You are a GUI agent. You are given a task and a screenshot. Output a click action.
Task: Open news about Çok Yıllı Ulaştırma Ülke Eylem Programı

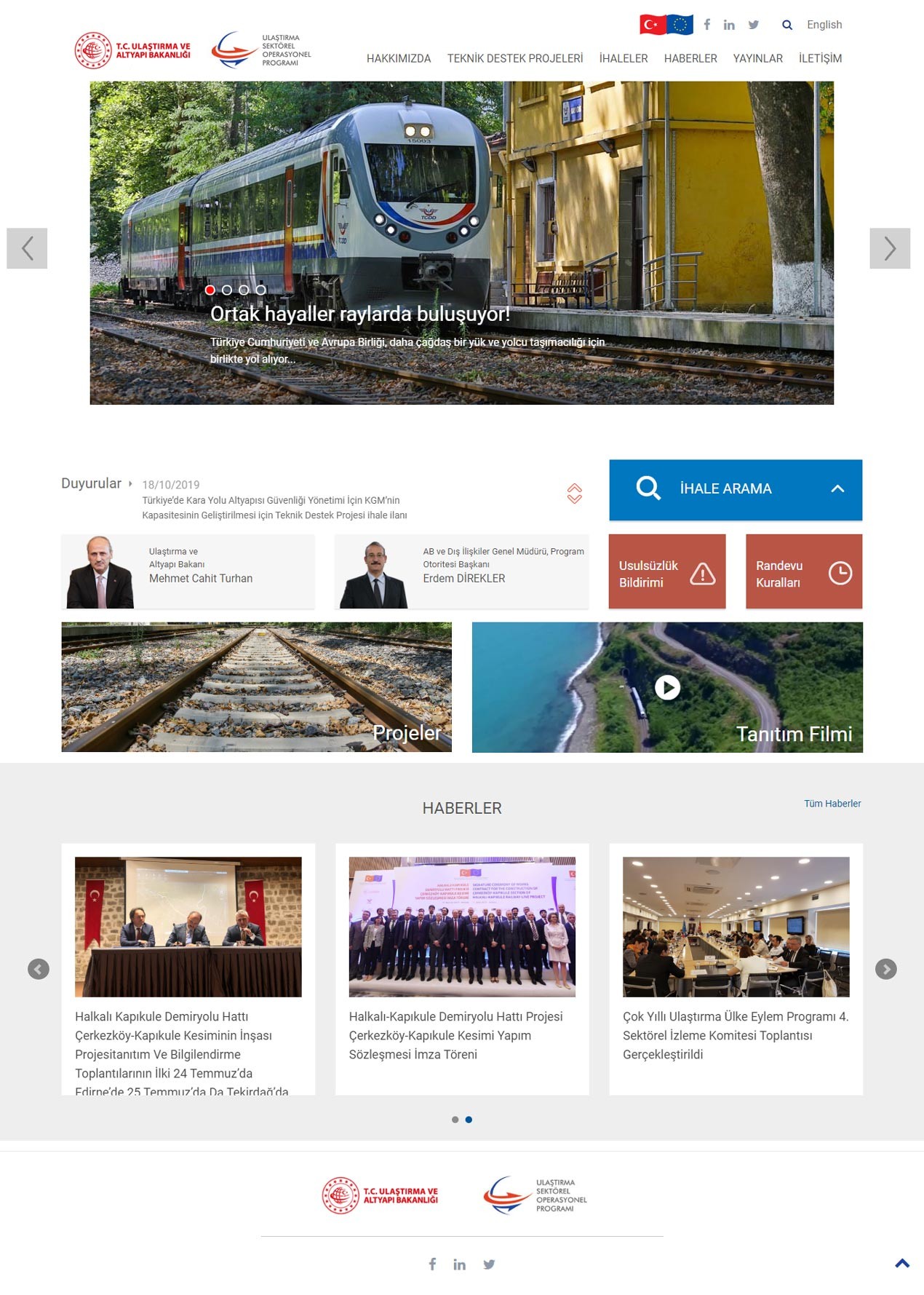(735, 1034)
